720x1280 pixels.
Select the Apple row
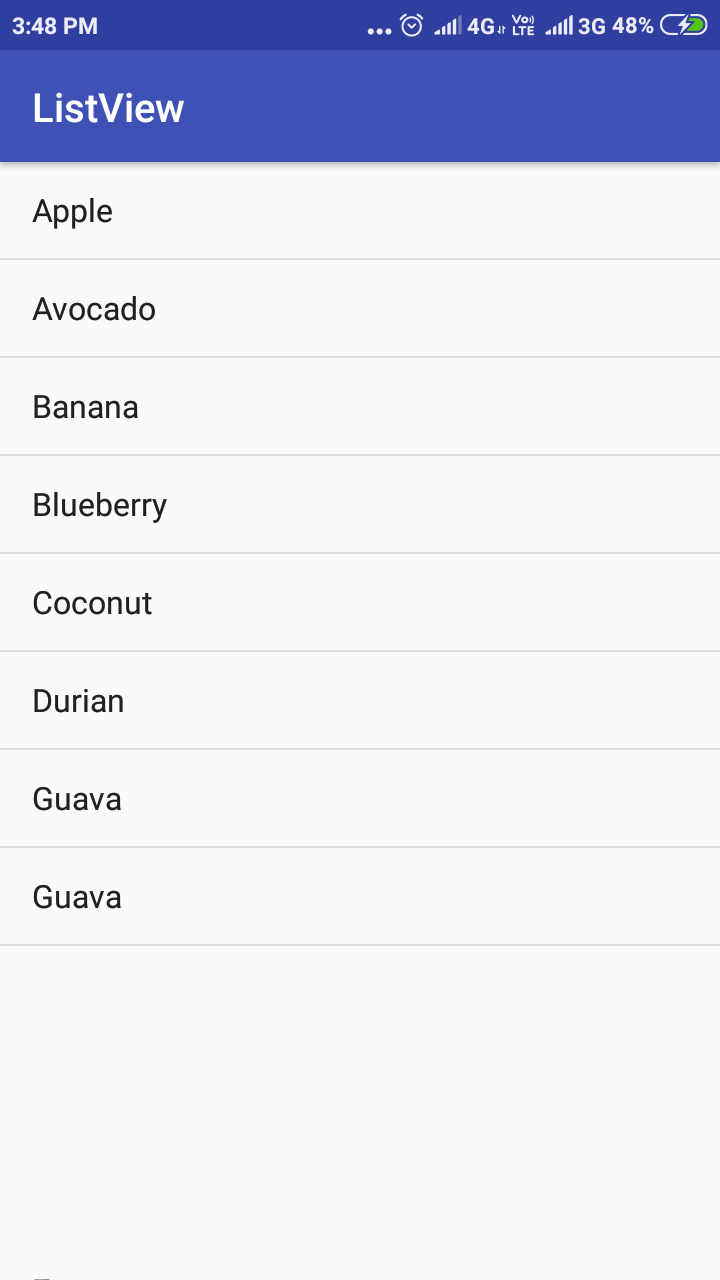pos(360,211)
